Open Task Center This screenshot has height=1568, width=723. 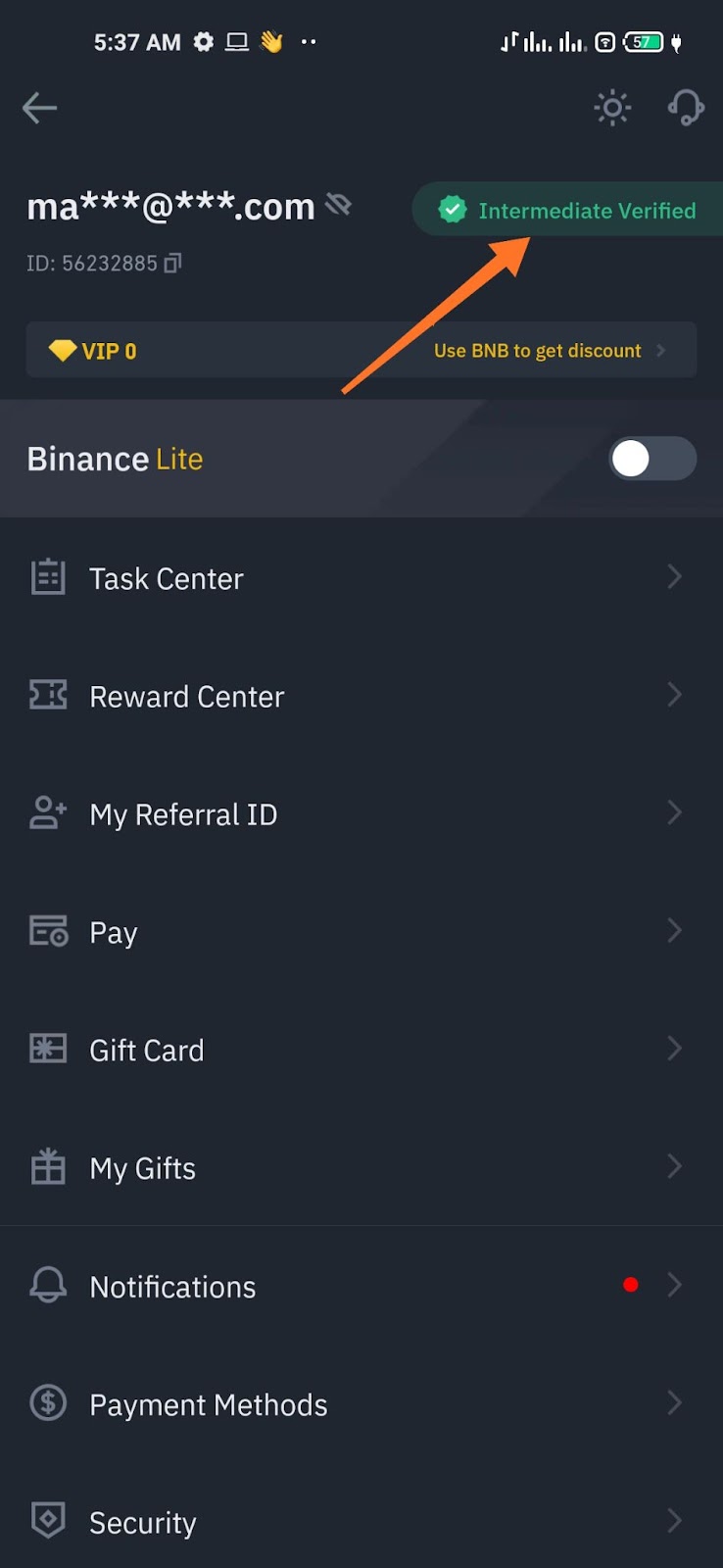click(361, 578)
